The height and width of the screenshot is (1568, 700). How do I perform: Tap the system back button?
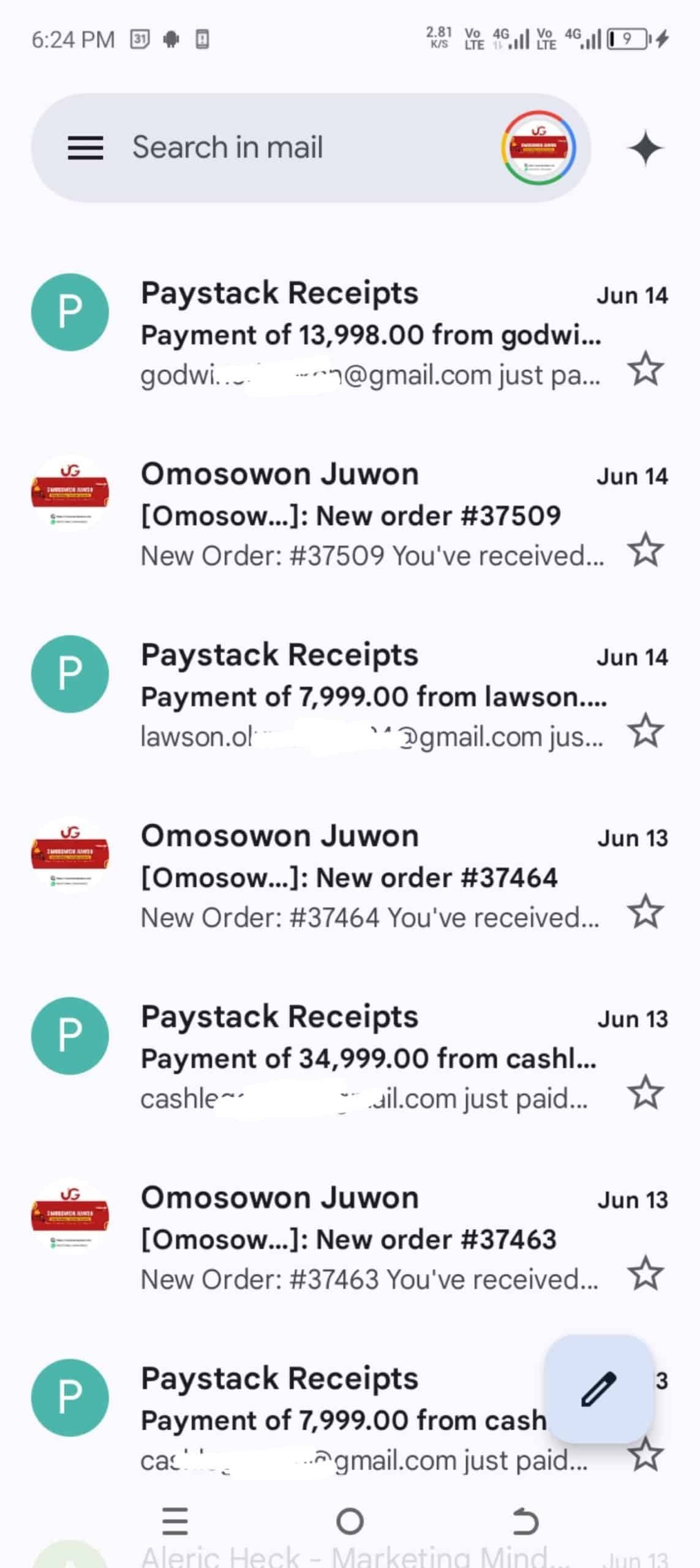click(x=525, y=1521)
